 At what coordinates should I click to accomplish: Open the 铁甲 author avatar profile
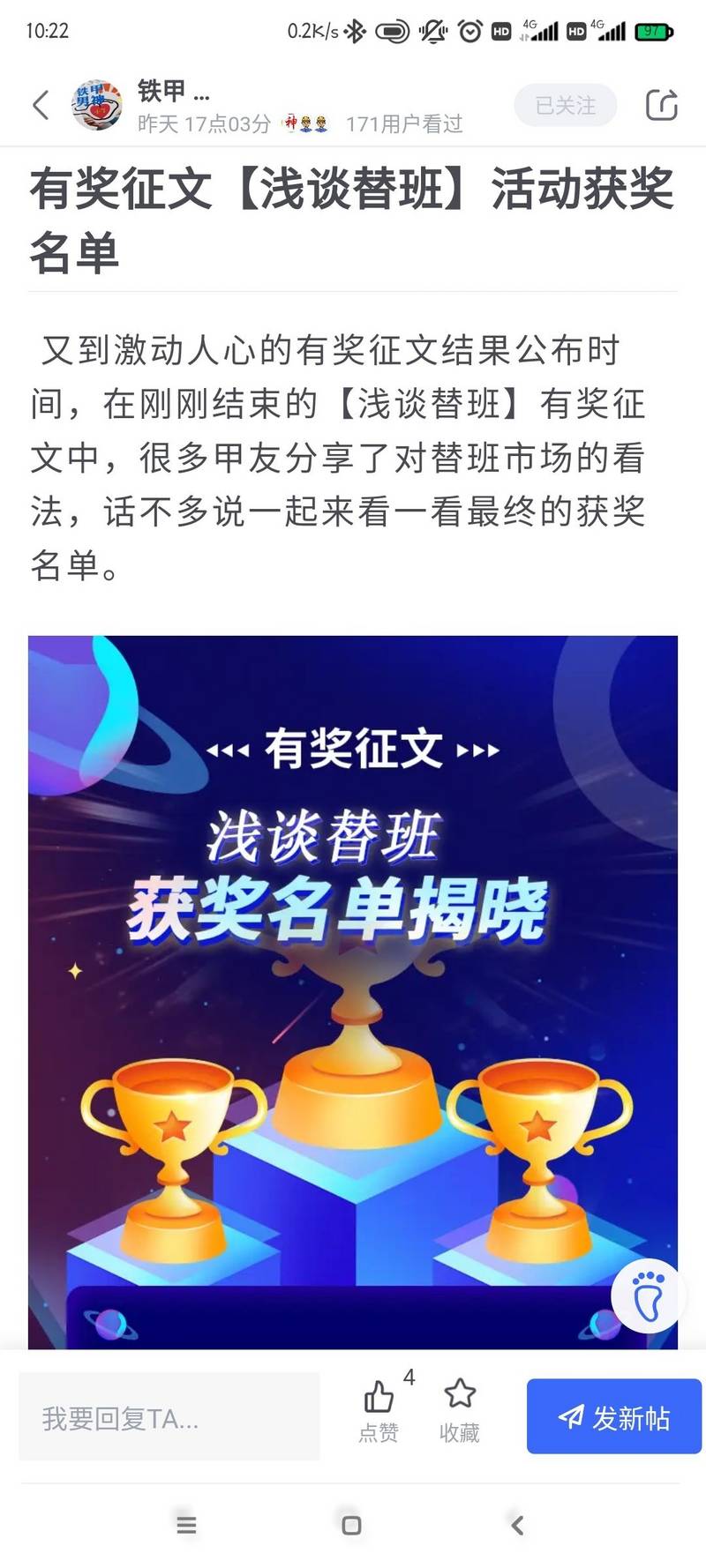click(x=97, y=104)
